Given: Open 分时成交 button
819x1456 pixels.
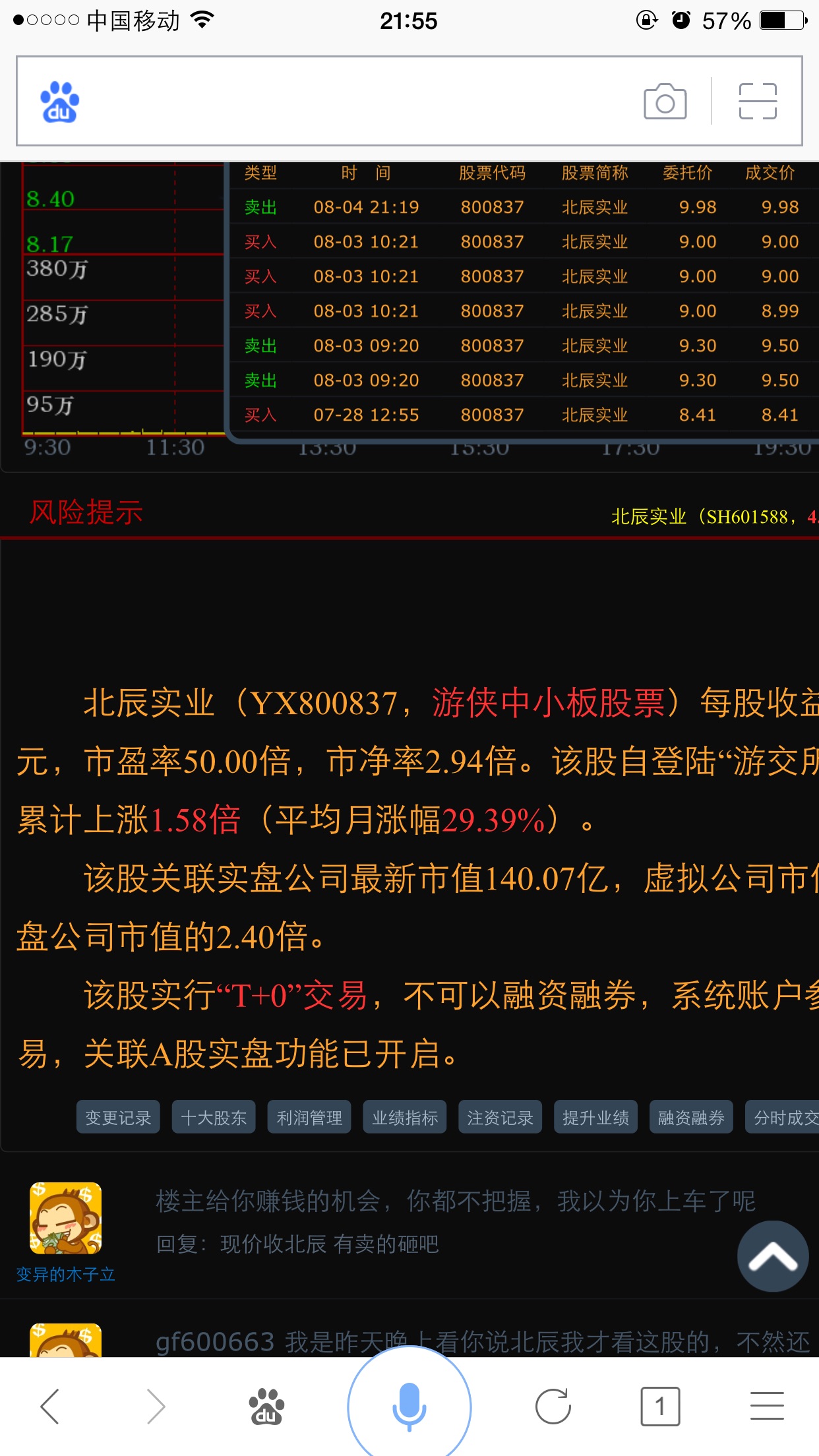Looking at the screenshot, I should click(x=783, y=1117).
